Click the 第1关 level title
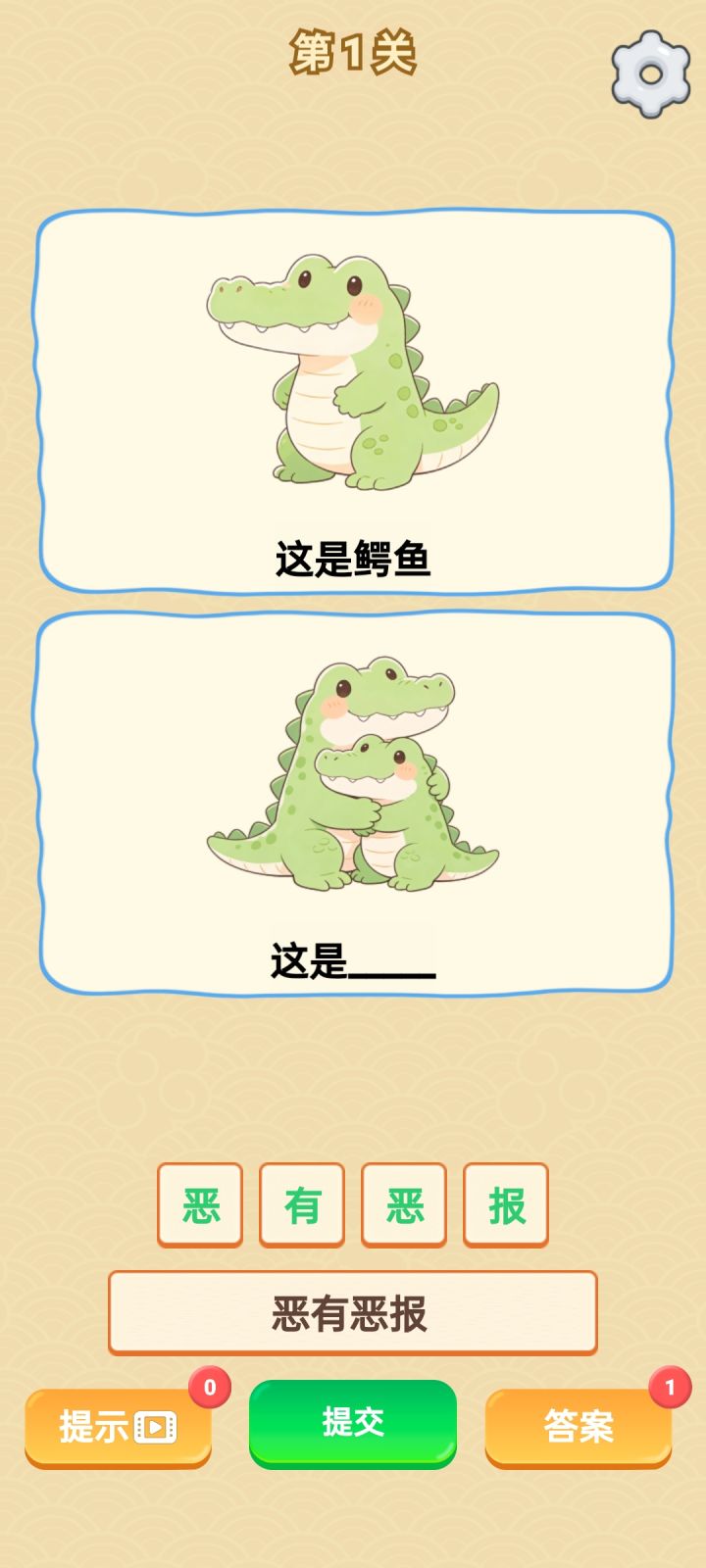Viewport: 706px width, 1568px height. [x=351, y=54]
